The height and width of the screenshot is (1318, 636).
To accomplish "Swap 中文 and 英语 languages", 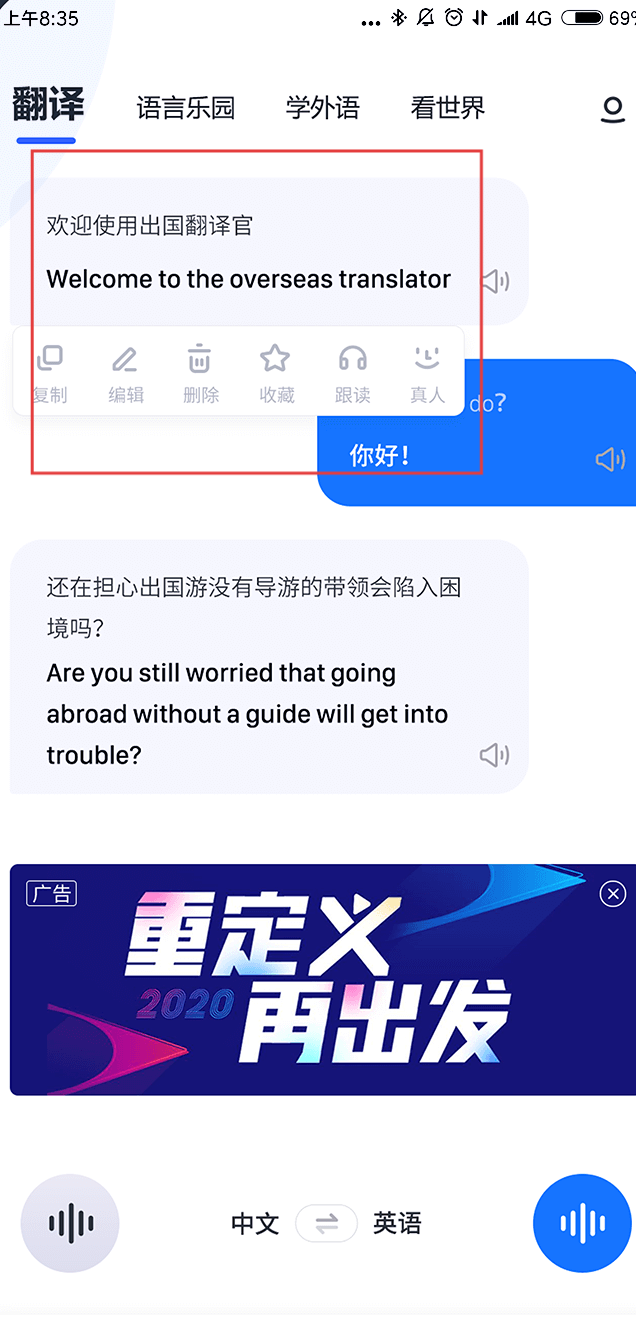I will (326, 1223).
